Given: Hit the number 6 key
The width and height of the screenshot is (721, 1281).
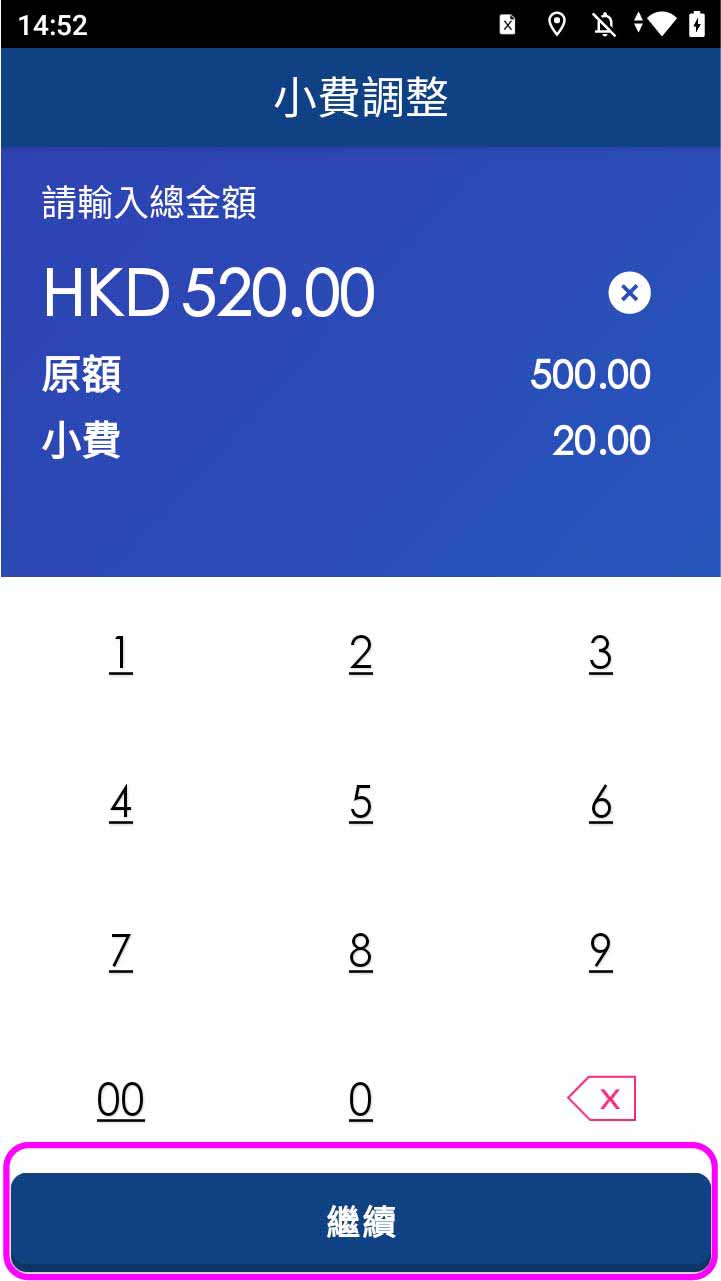Looking at the screenshot, I should 600,803.
